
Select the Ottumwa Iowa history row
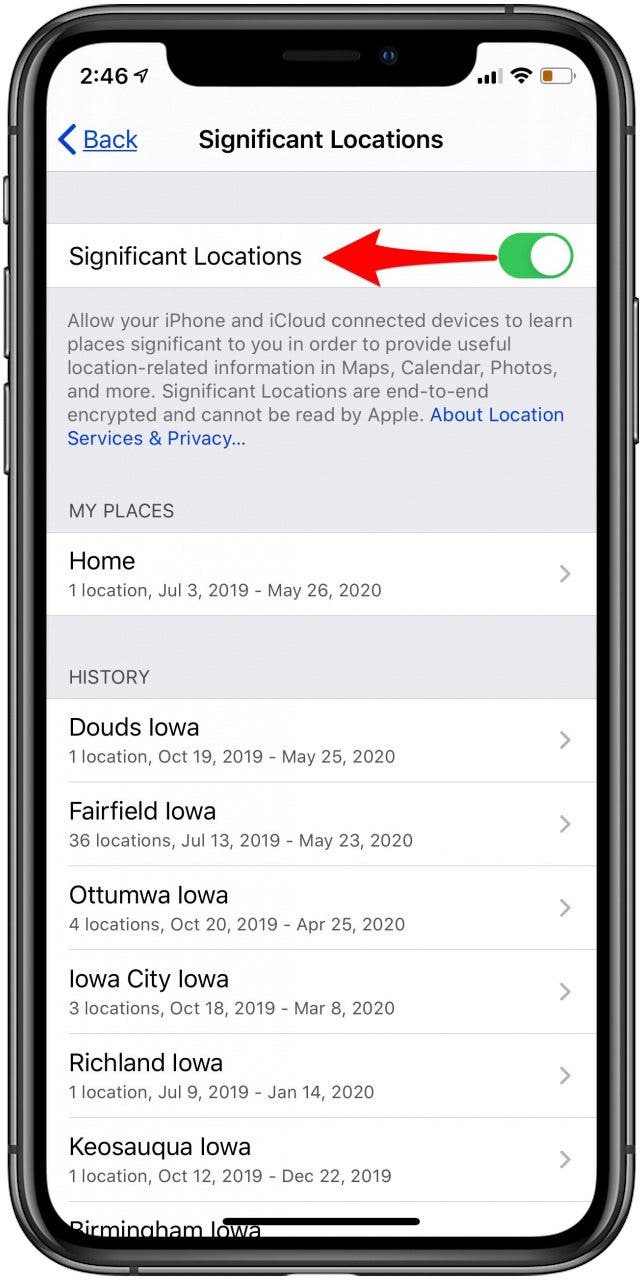320,908
